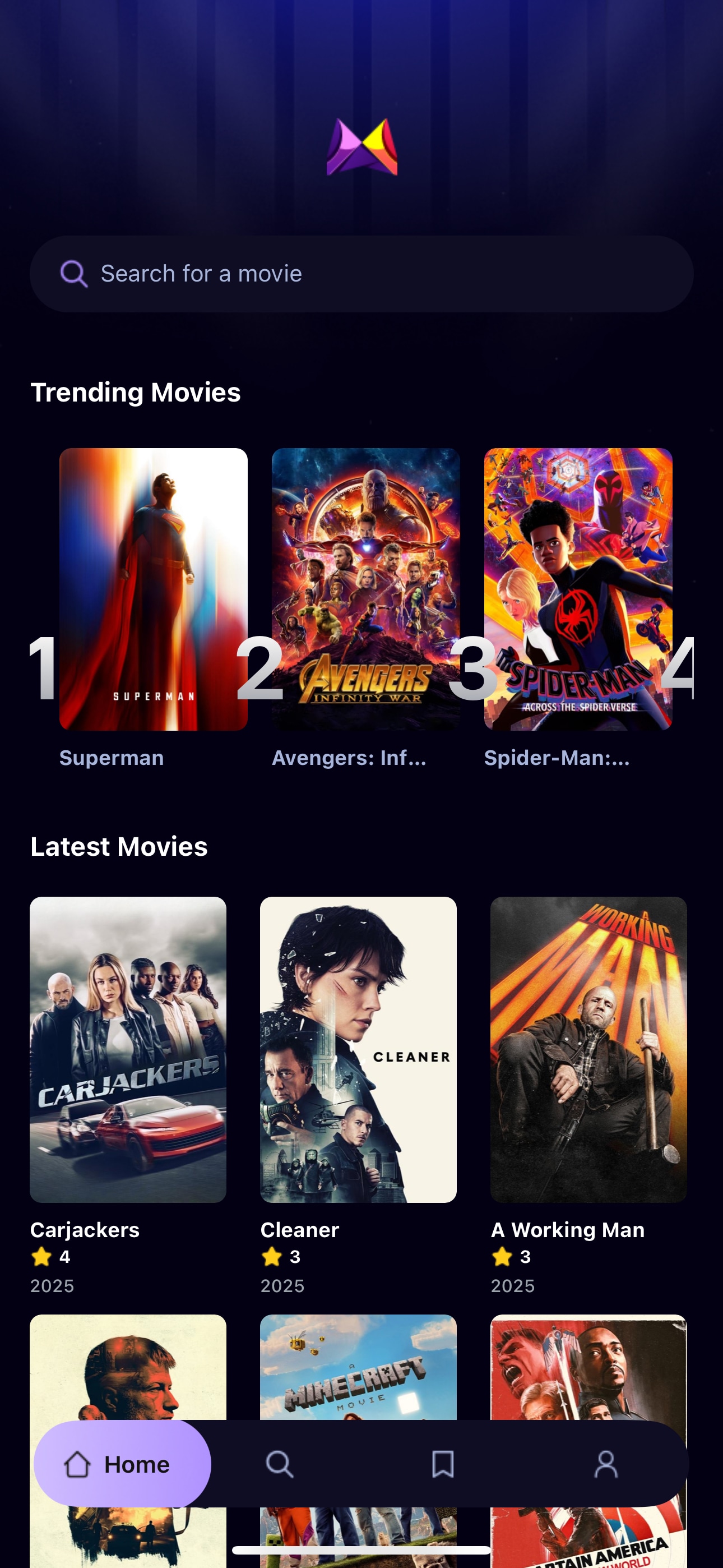
Task: Click the 'Superman' title text link
Action: point(112,758)
